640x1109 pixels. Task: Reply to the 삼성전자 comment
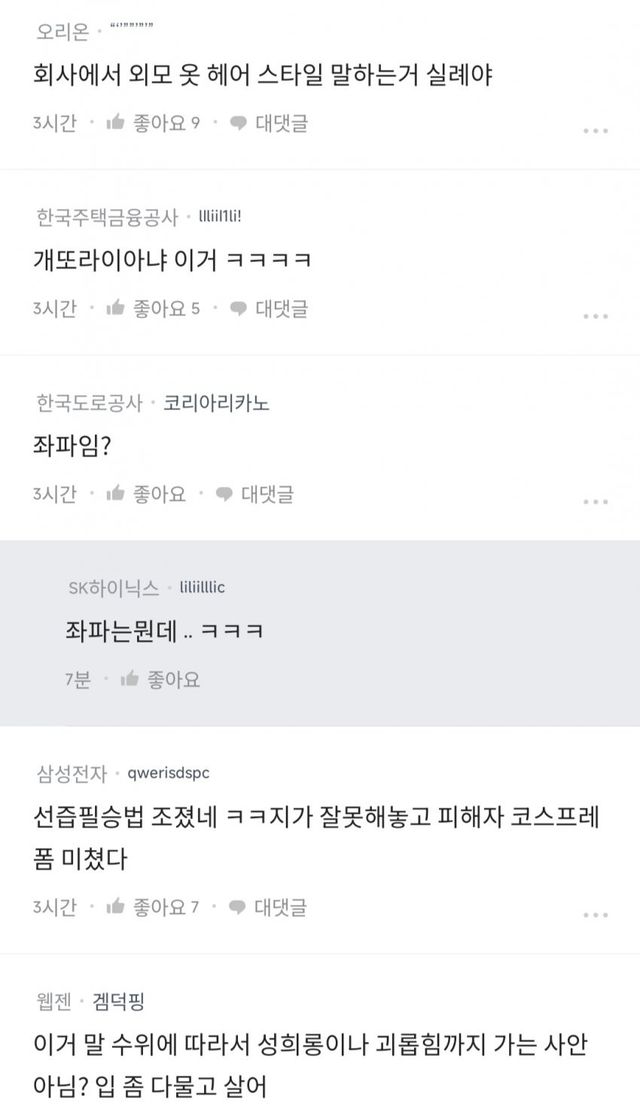(269, 908)
